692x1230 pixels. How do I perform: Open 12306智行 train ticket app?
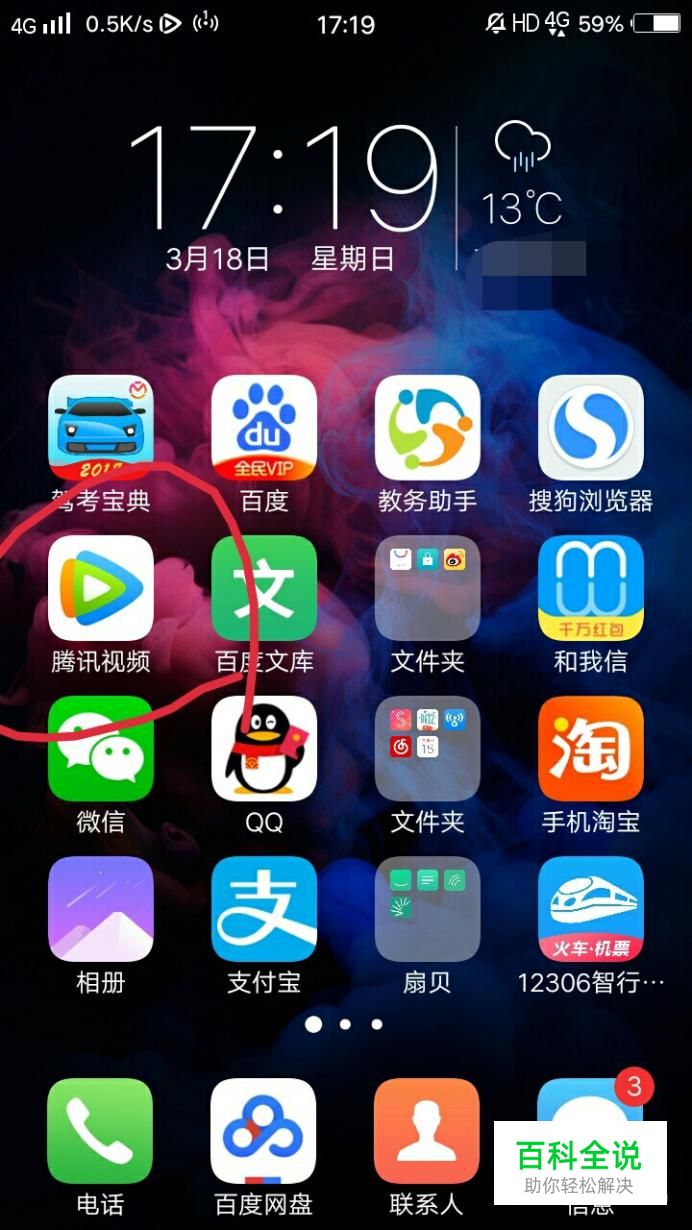590,909
